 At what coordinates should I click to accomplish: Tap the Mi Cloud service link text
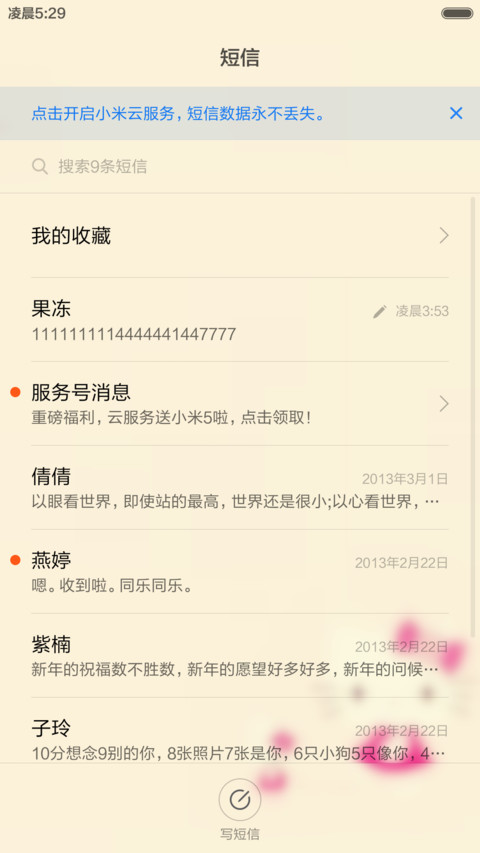click(x=178, y=114)
